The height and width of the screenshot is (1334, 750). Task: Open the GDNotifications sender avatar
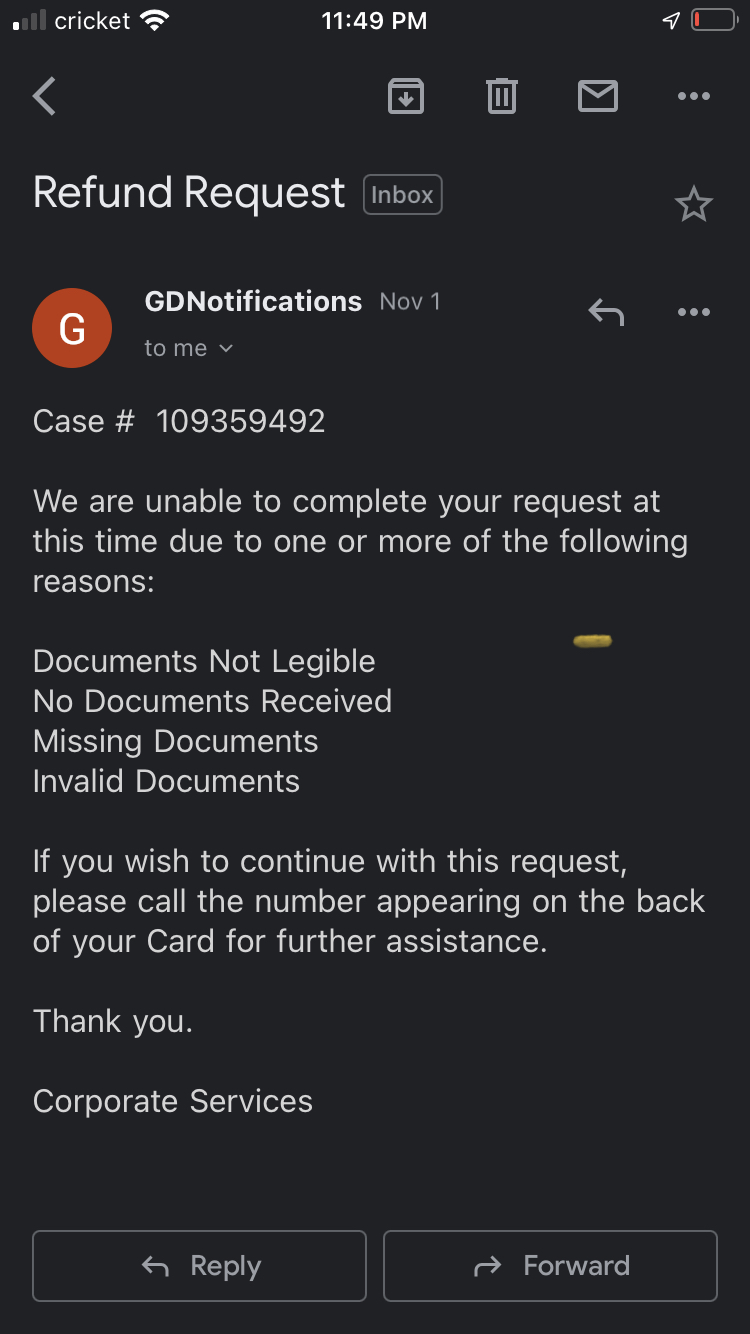coord(72,327)
